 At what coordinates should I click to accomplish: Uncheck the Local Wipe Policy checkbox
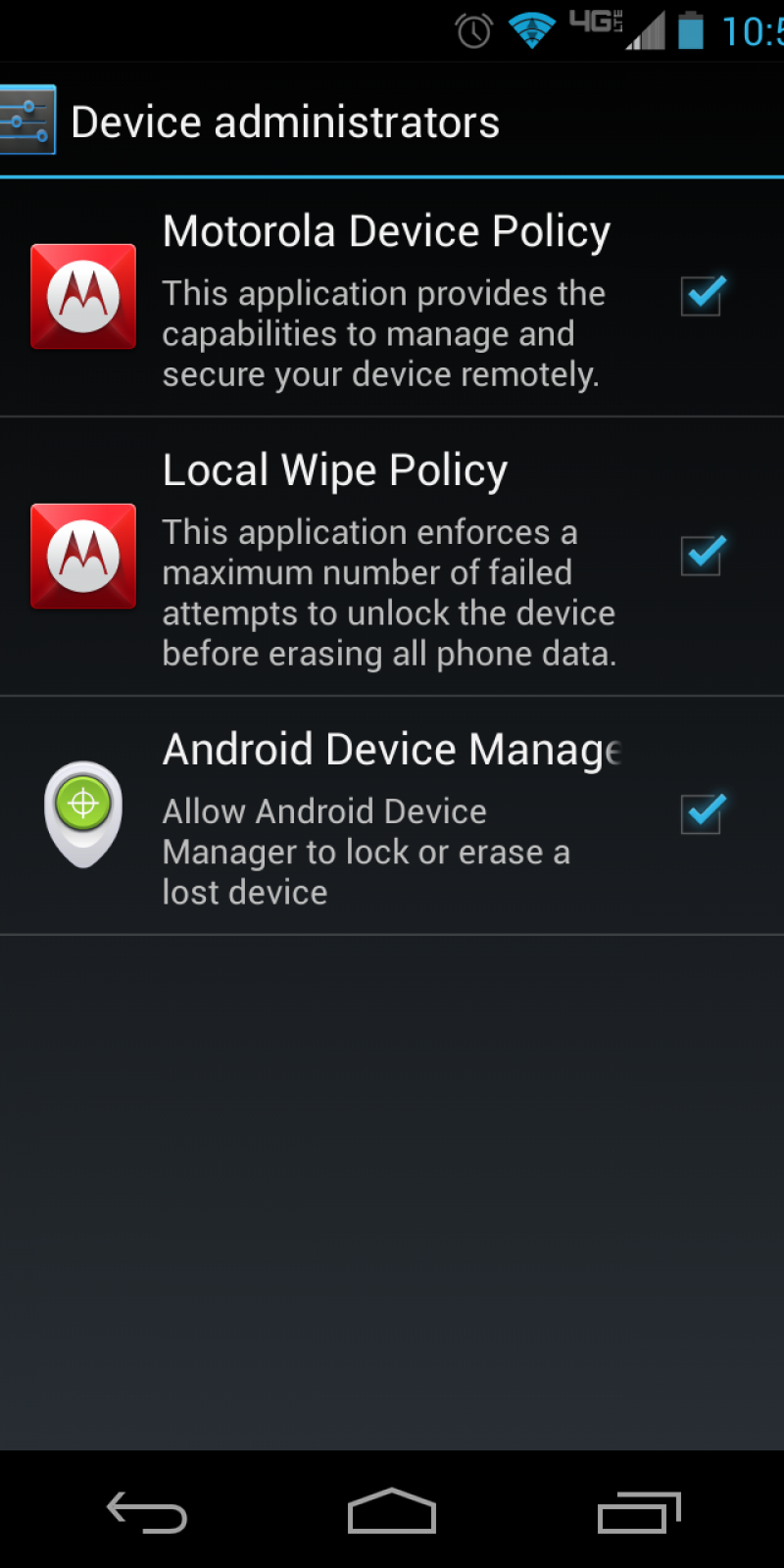click(x=702, y=556)
